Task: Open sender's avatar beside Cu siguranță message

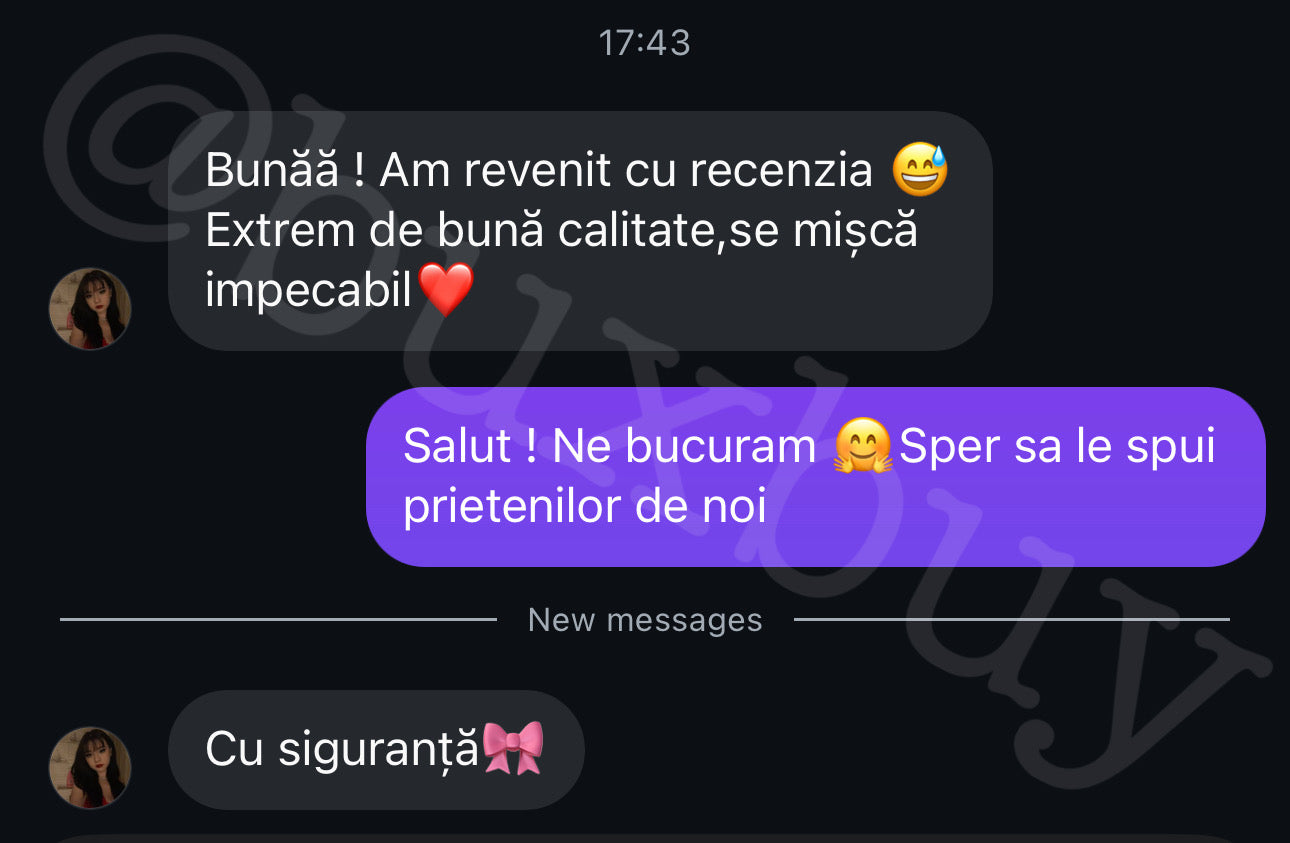Action: point(90,767)
